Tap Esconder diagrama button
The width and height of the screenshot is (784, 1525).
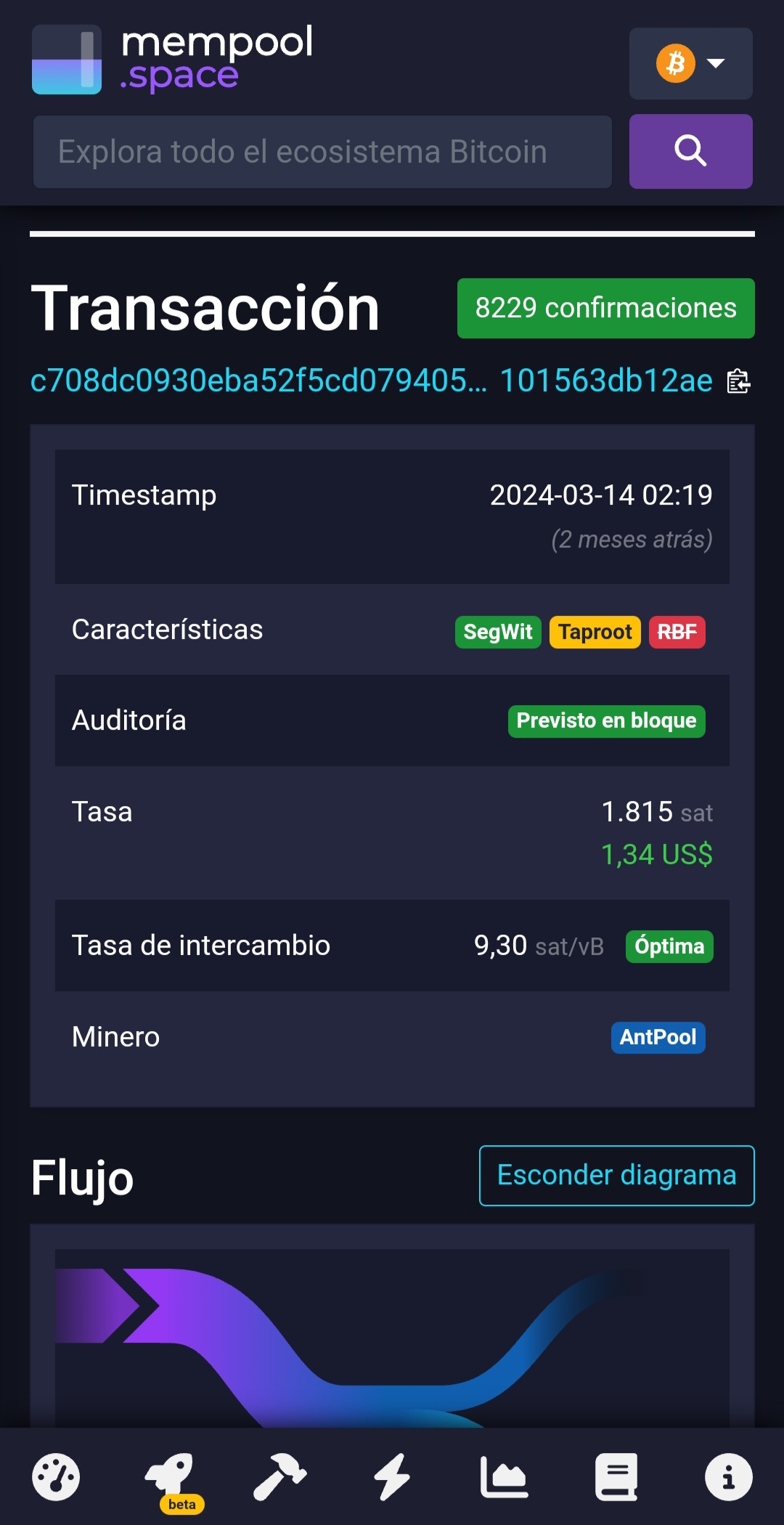(616, 1176)
